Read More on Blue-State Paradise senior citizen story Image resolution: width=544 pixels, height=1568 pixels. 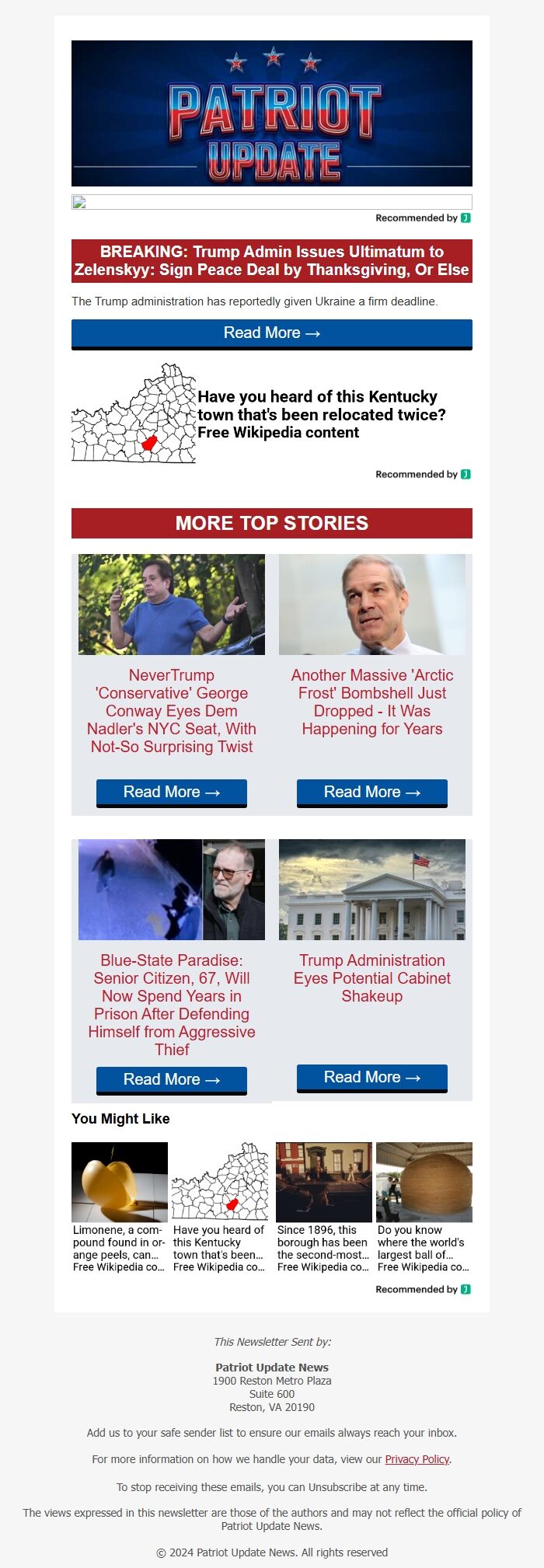171,1080
